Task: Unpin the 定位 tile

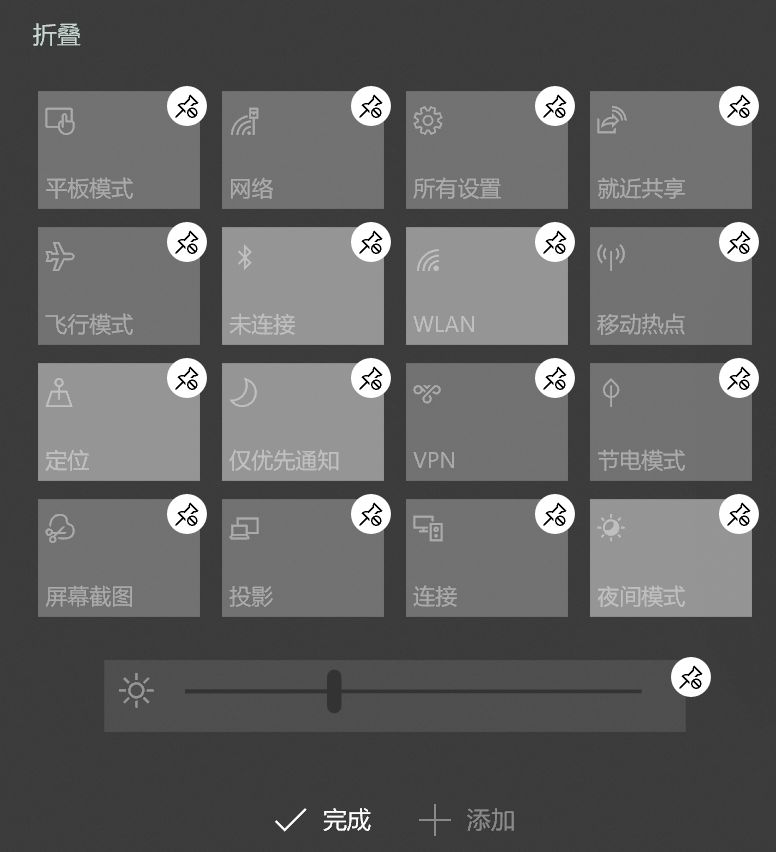Action: point(187,378)
